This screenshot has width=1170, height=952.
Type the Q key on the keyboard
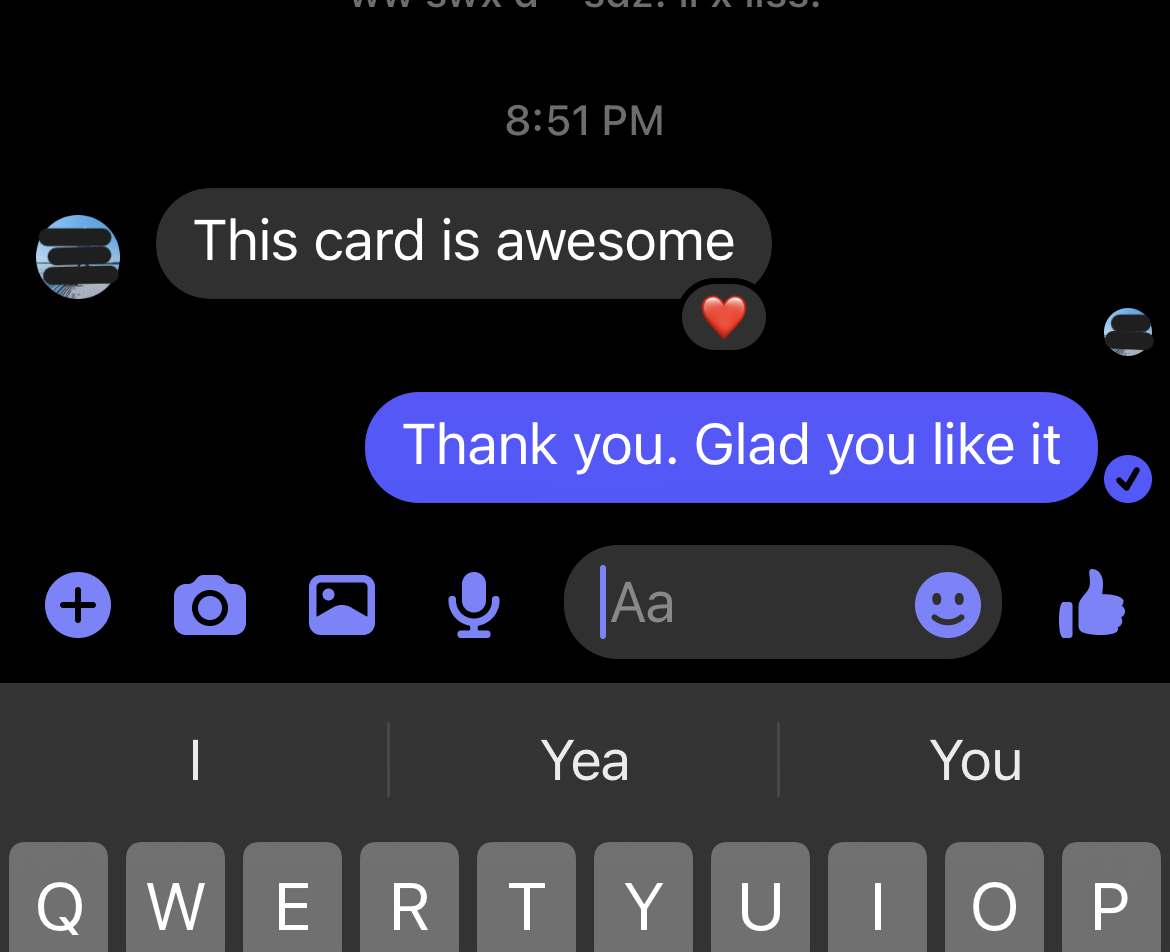coord(59,903)
